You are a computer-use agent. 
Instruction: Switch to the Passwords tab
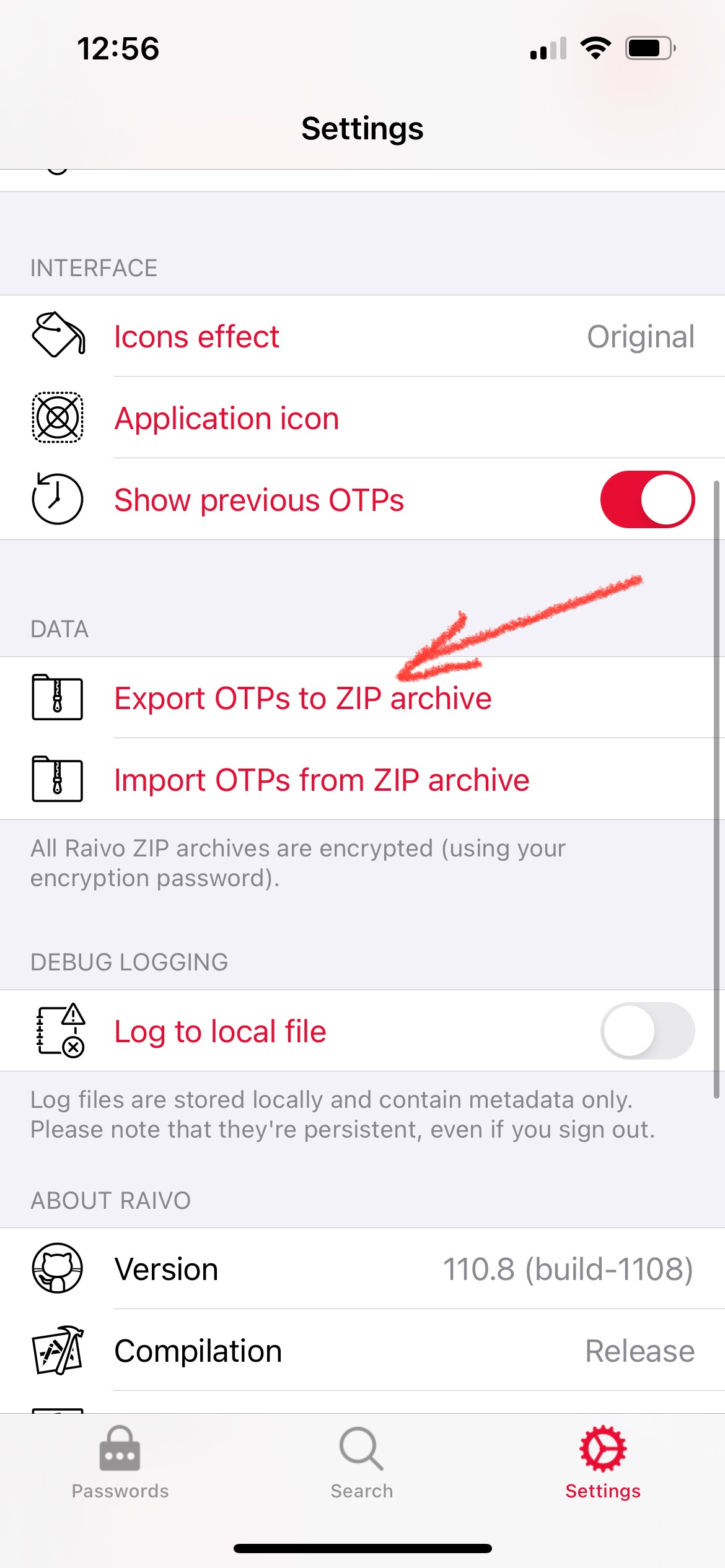click(120, 1463)
